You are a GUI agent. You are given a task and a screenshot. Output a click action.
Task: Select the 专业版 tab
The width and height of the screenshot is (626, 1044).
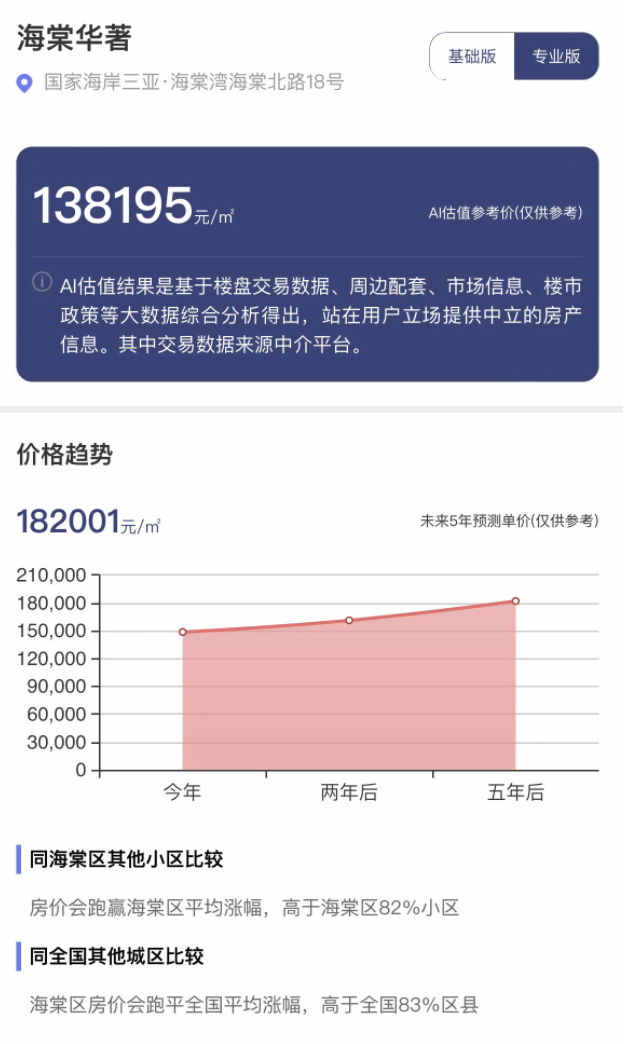[x=556, y=56]
